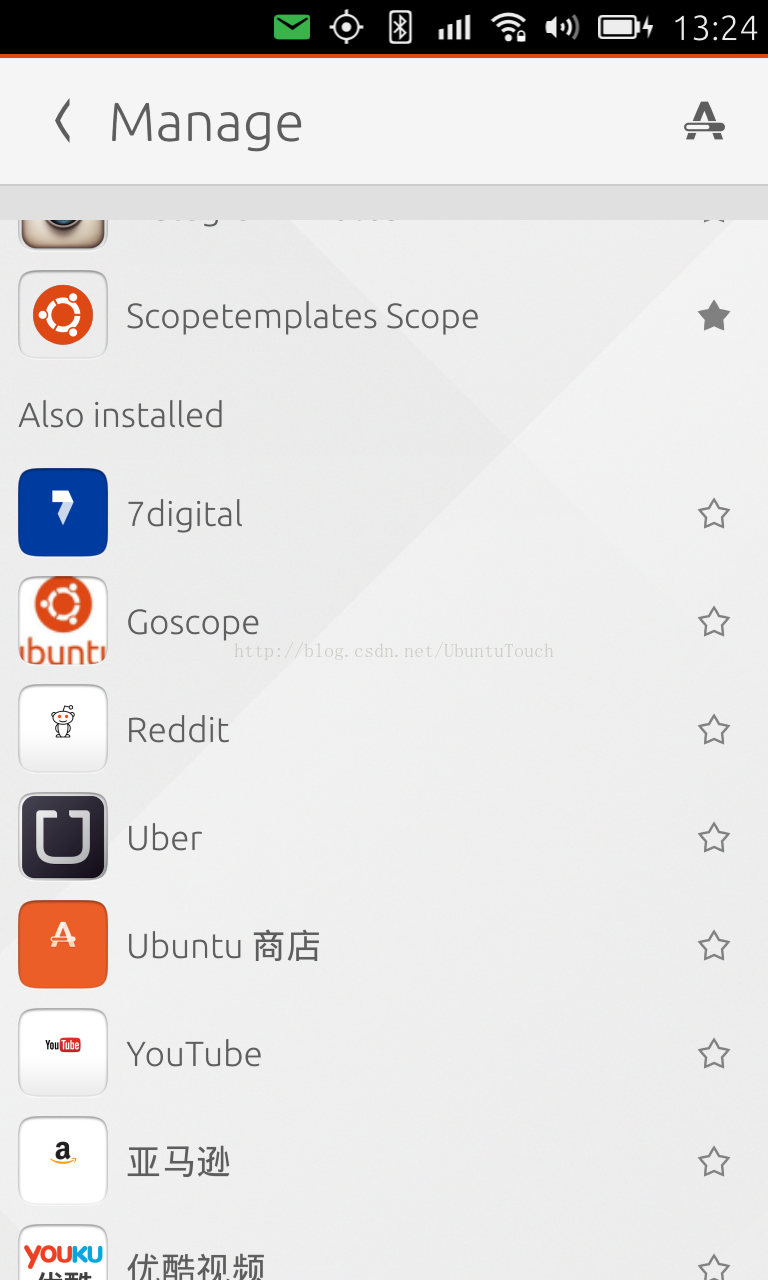Screen dimensions: 768x1280
Task: Star the Goscope scope
Action: click(713, 622)
